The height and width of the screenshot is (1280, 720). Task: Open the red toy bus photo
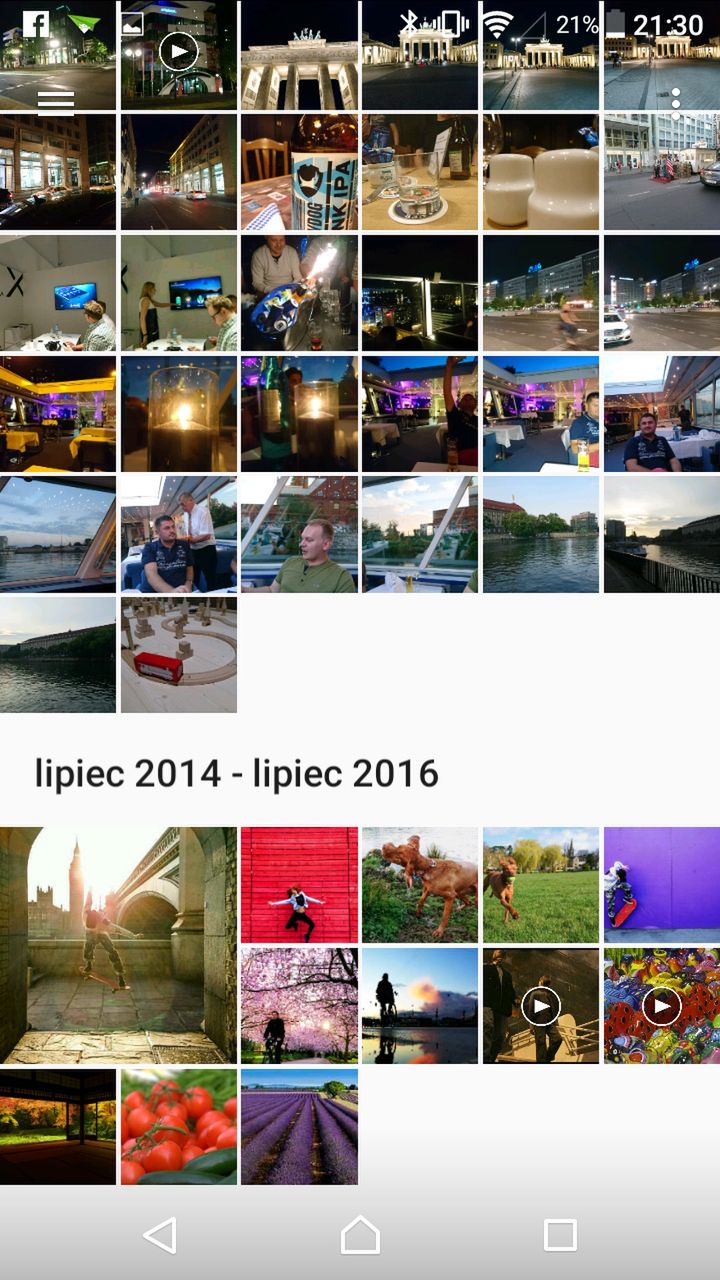coord(179,655)
